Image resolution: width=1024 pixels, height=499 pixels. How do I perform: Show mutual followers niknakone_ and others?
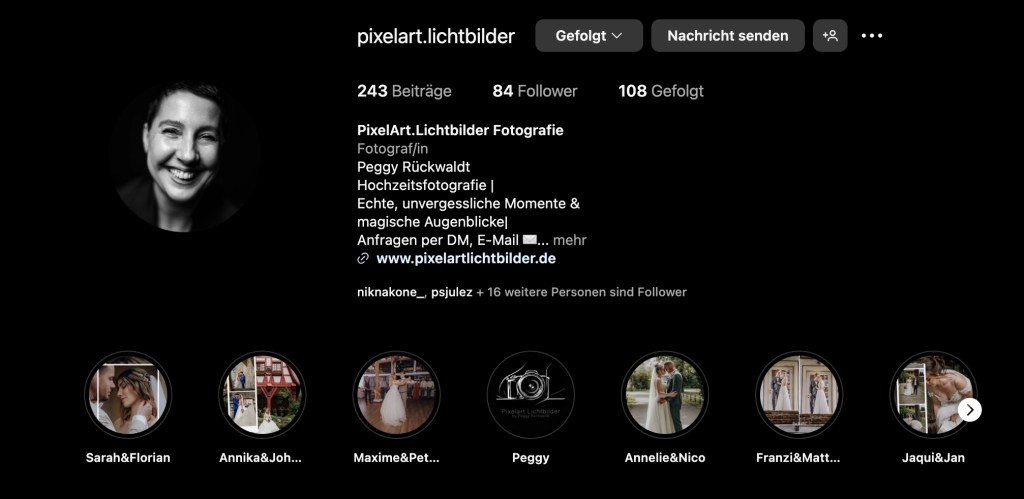(521, 292)
